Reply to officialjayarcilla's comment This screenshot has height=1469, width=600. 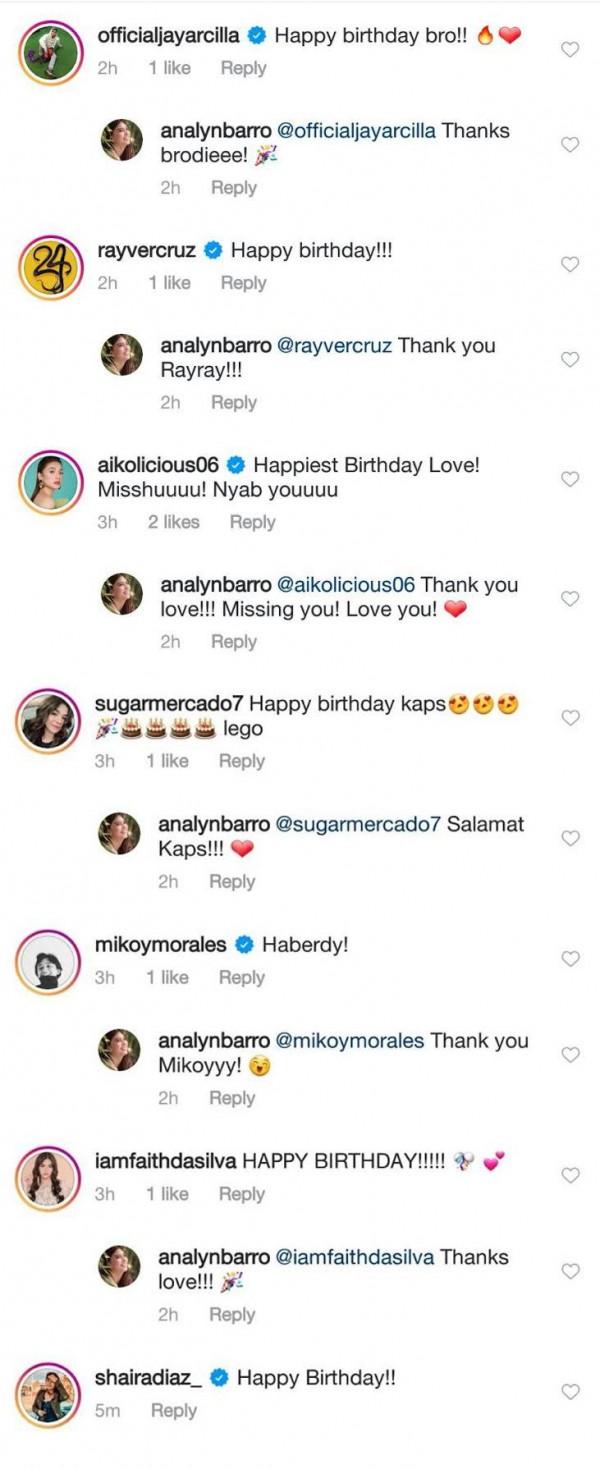(x=243, y=68)
